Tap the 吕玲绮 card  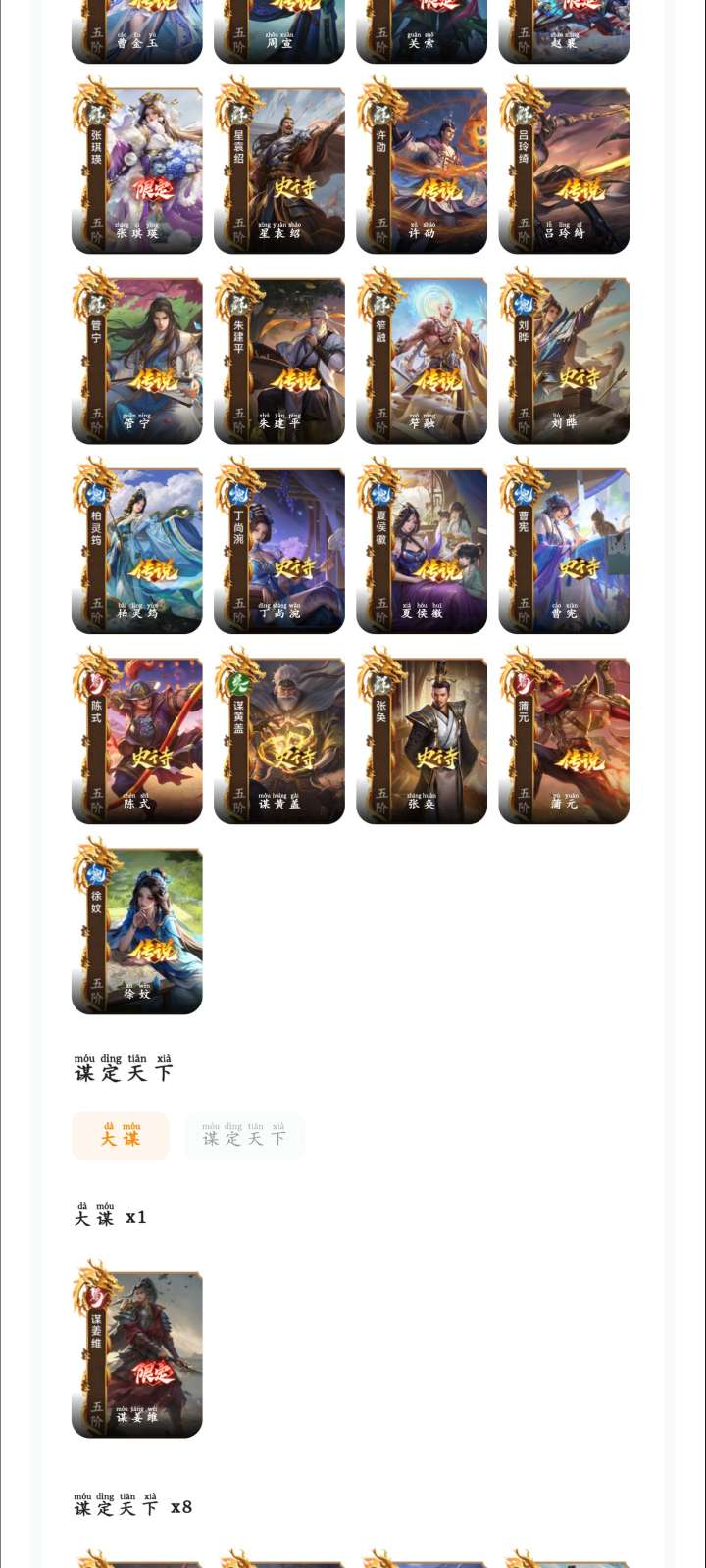(x=564, y=166)
